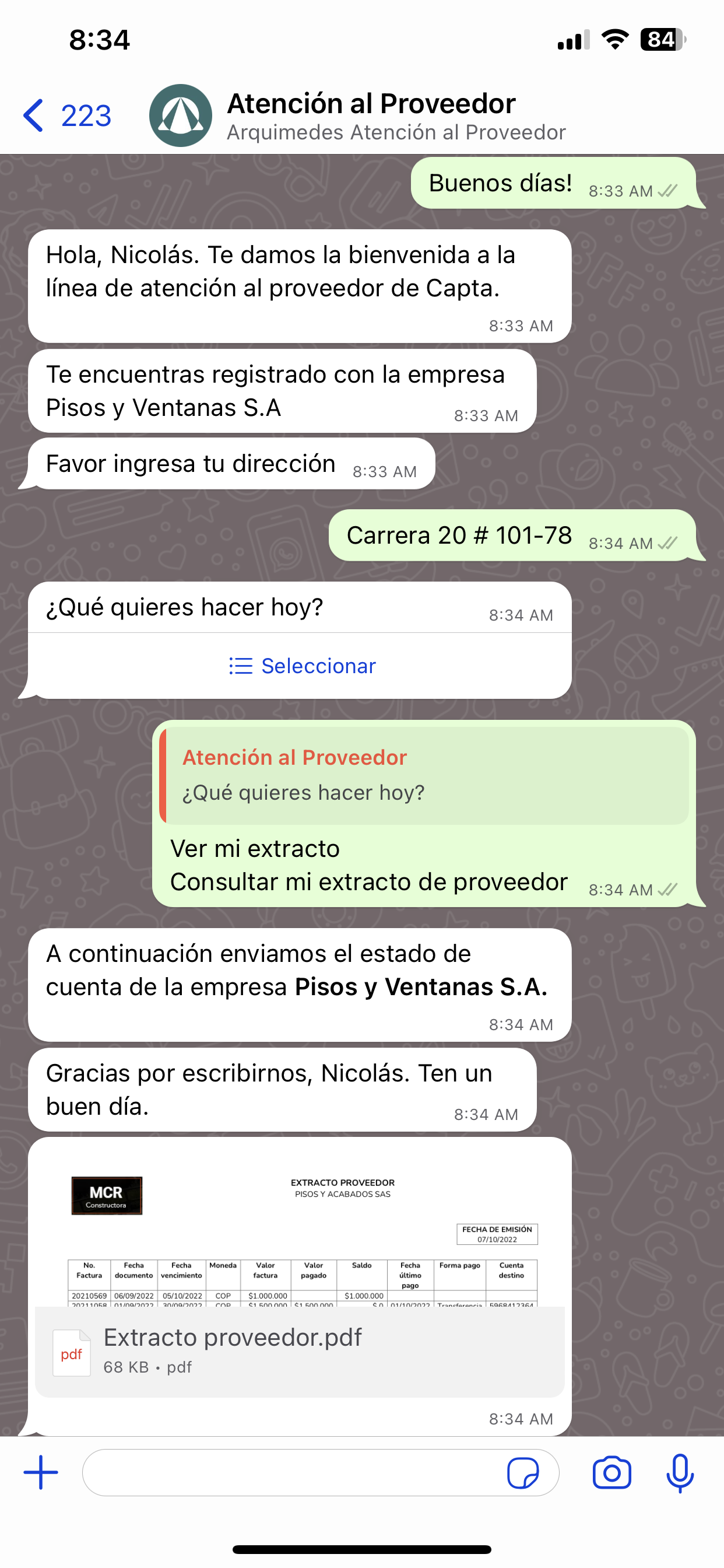Screen dimensions: 724x1568
Task: Tap the double checkmarks on Carrera 20 message
Action: (667, 542)
